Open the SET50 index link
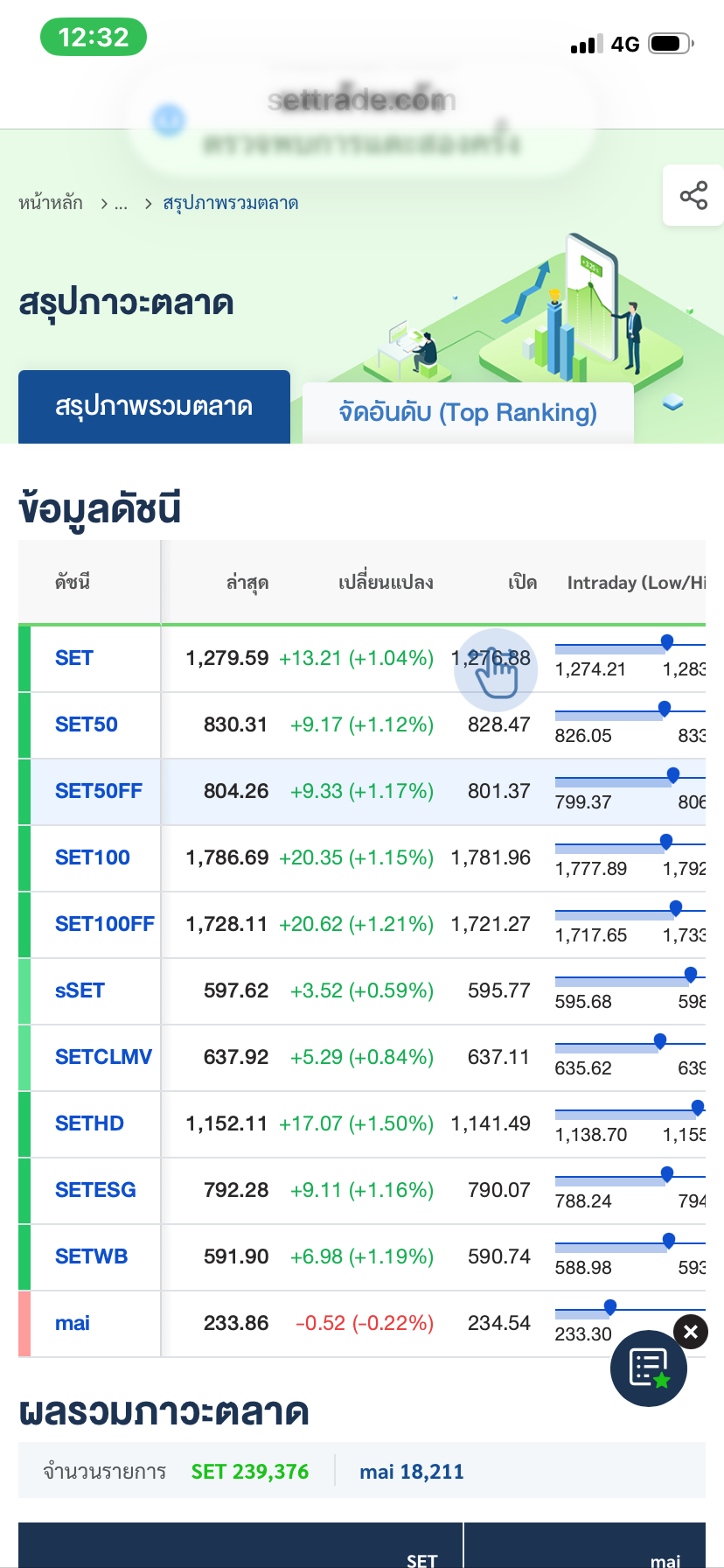The image size is (724, 1568). [x=87, y=724]
